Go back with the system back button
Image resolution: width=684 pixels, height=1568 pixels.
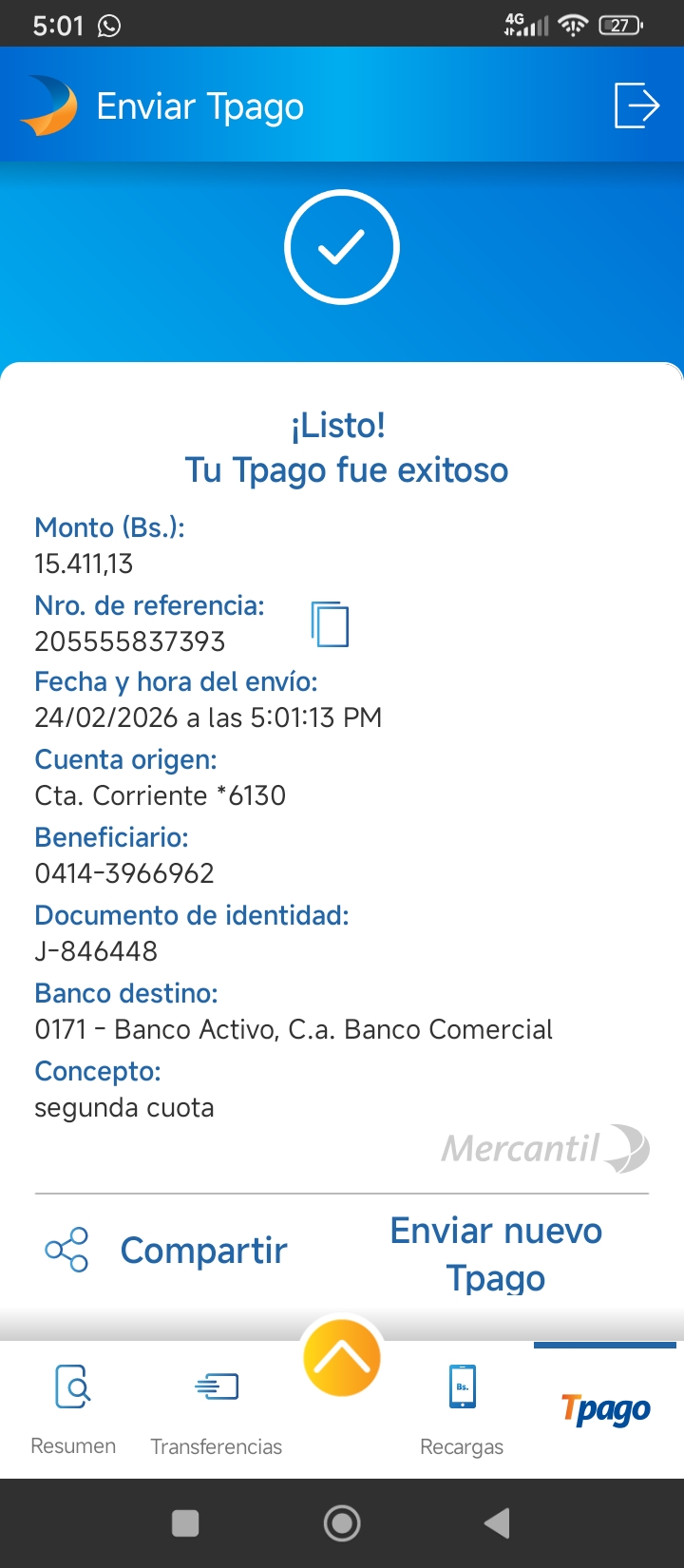497,1523
